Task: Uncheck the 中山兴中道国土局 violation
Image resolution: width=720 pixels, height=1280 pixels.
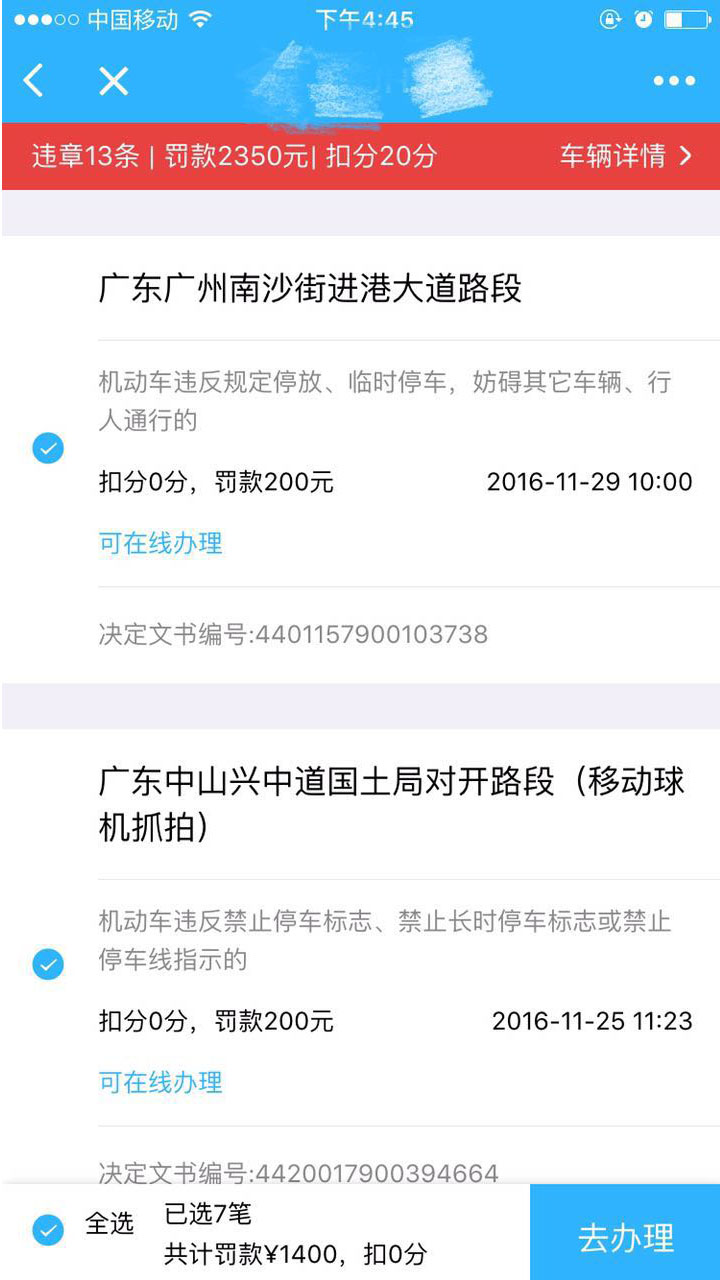Action: click(48, 964)
